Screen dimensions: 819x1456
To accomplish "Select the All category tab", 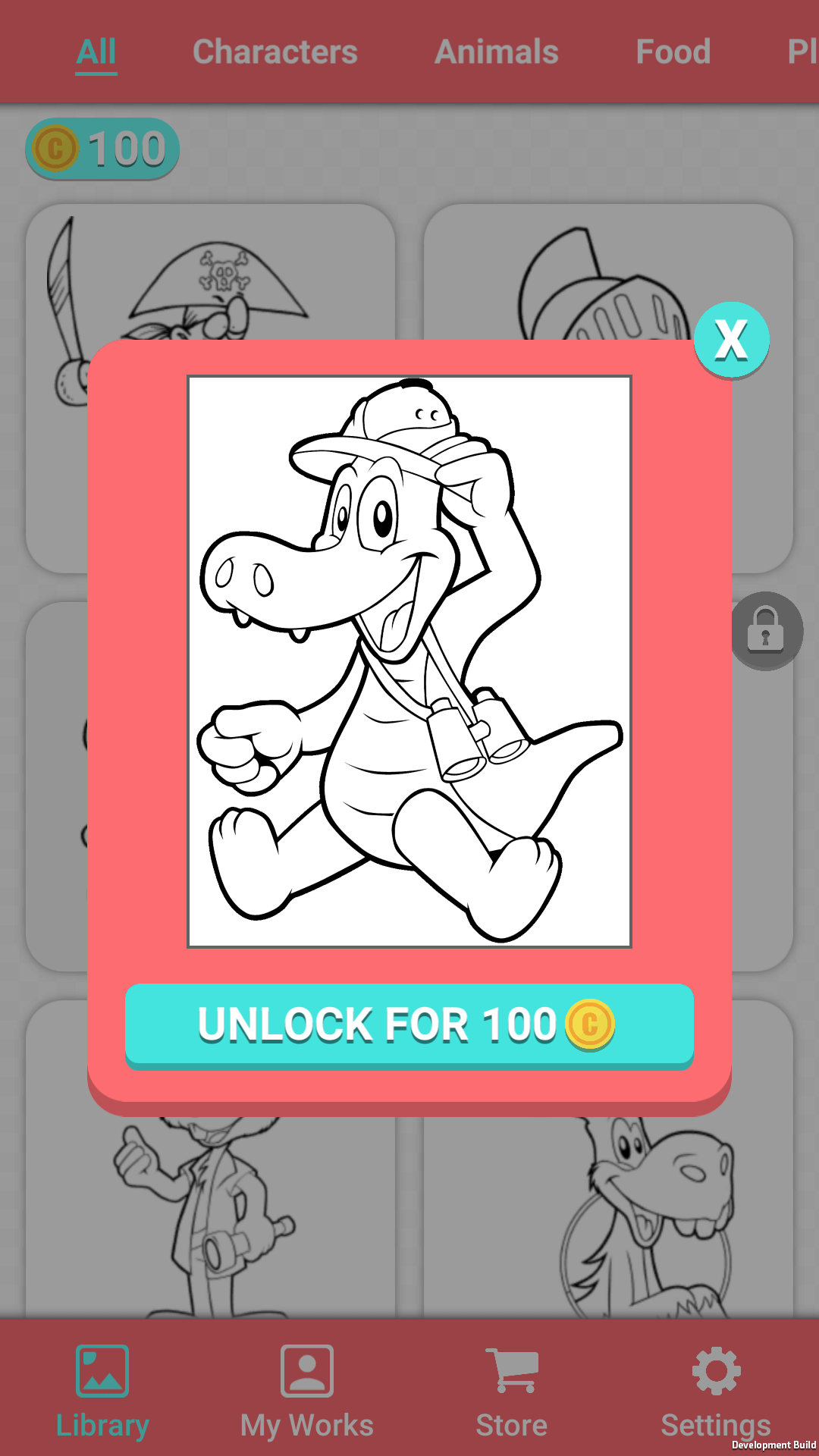I will pyautogui.click(x=96, y=52).
